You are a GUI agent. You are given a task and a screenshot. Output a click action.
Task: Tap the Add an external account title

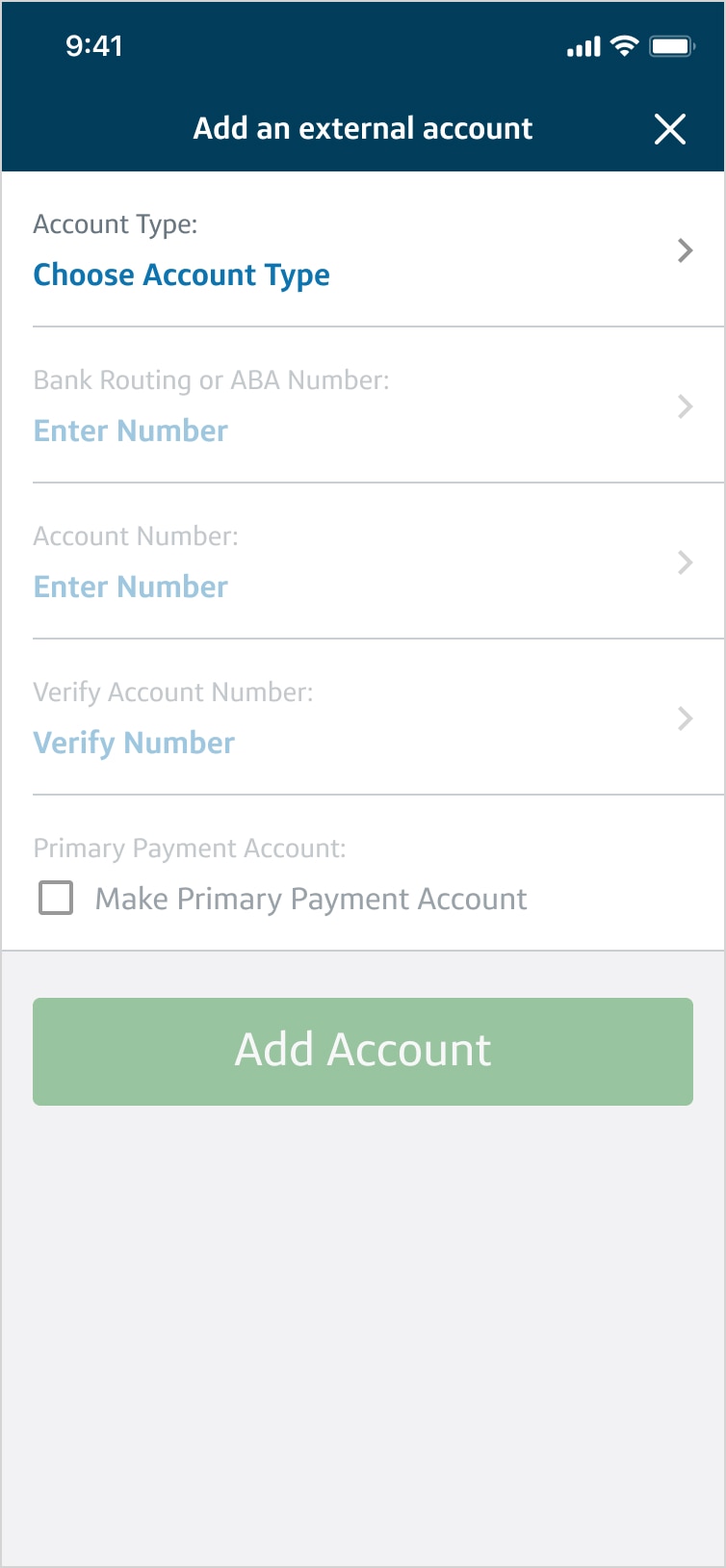(363, 128)
